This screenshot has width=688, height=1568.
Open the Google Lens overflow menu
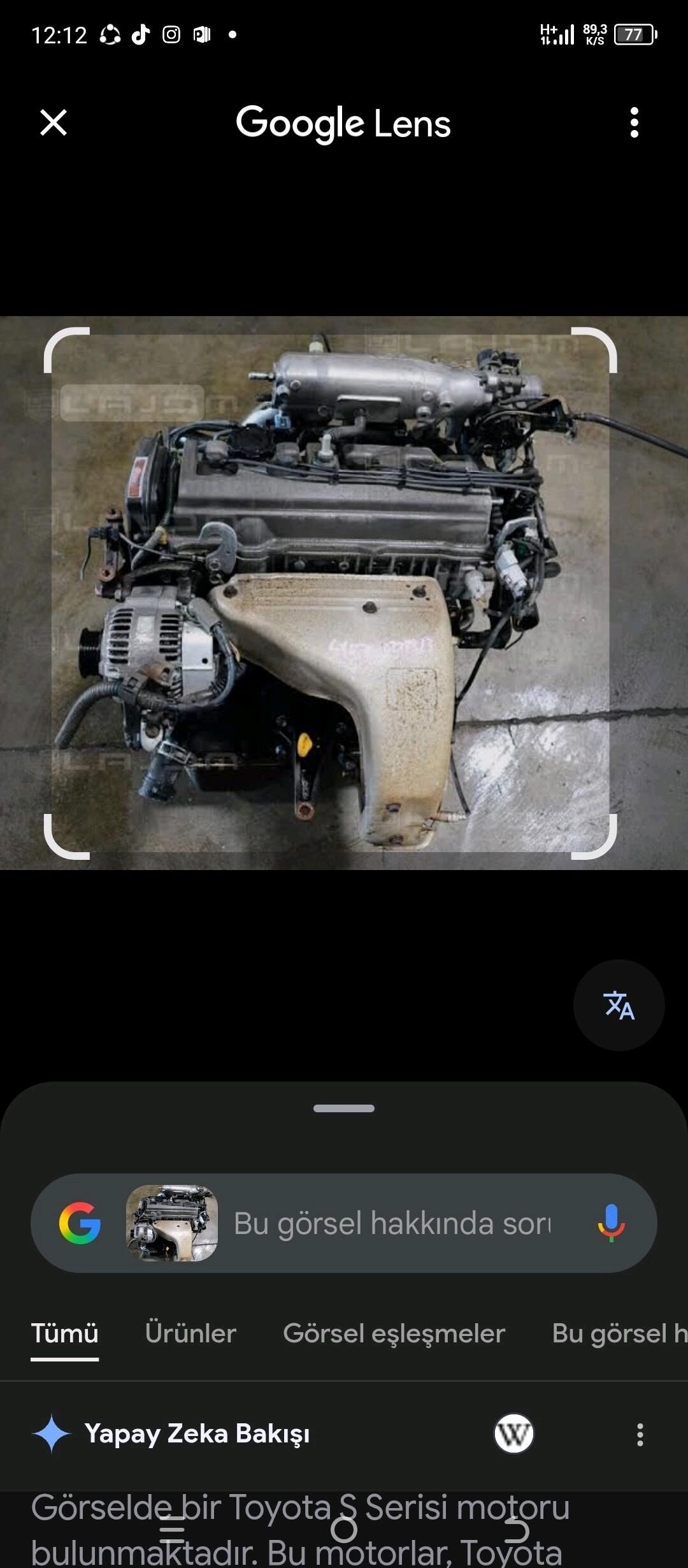tap(634, 122)
